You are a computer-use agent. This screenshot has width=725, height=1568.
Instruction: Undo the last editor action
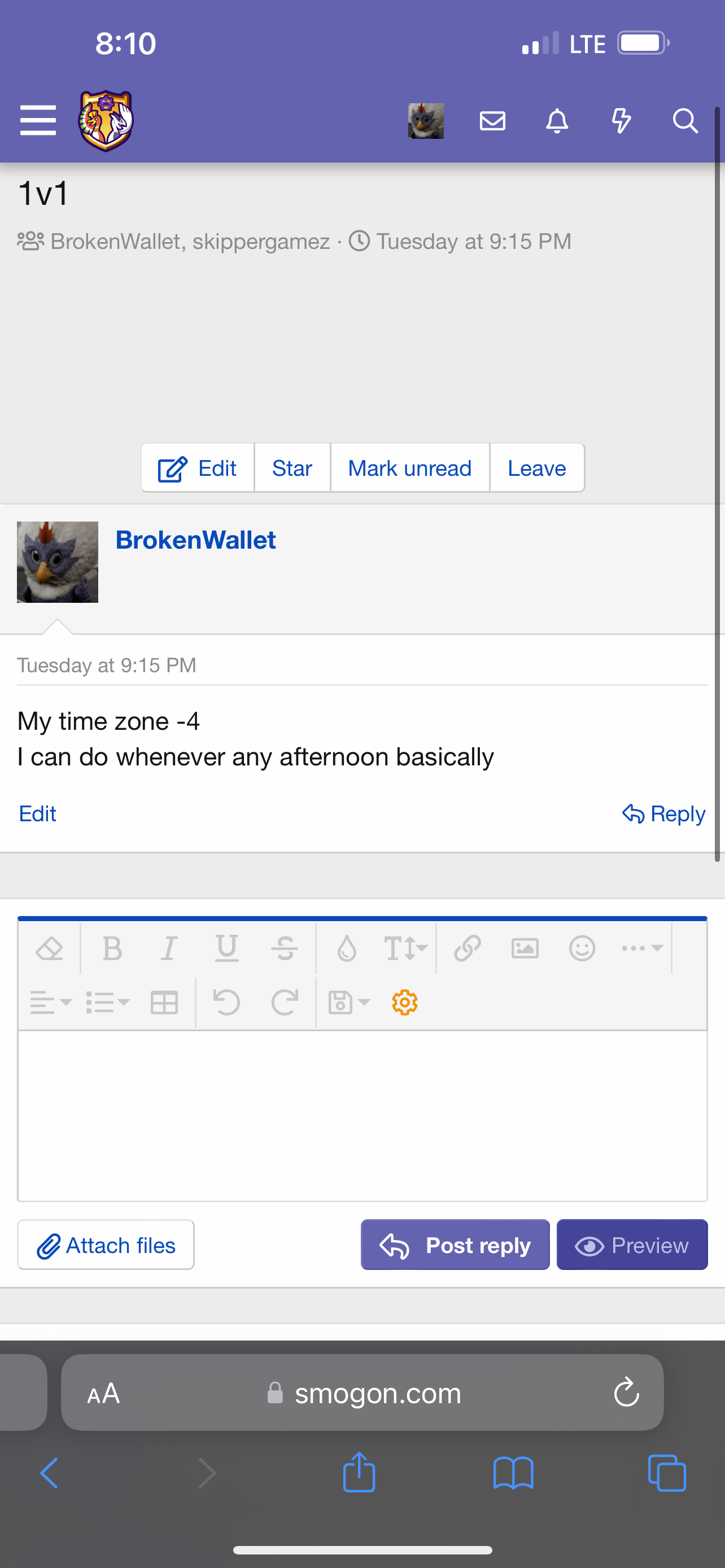click(226, 1002)
